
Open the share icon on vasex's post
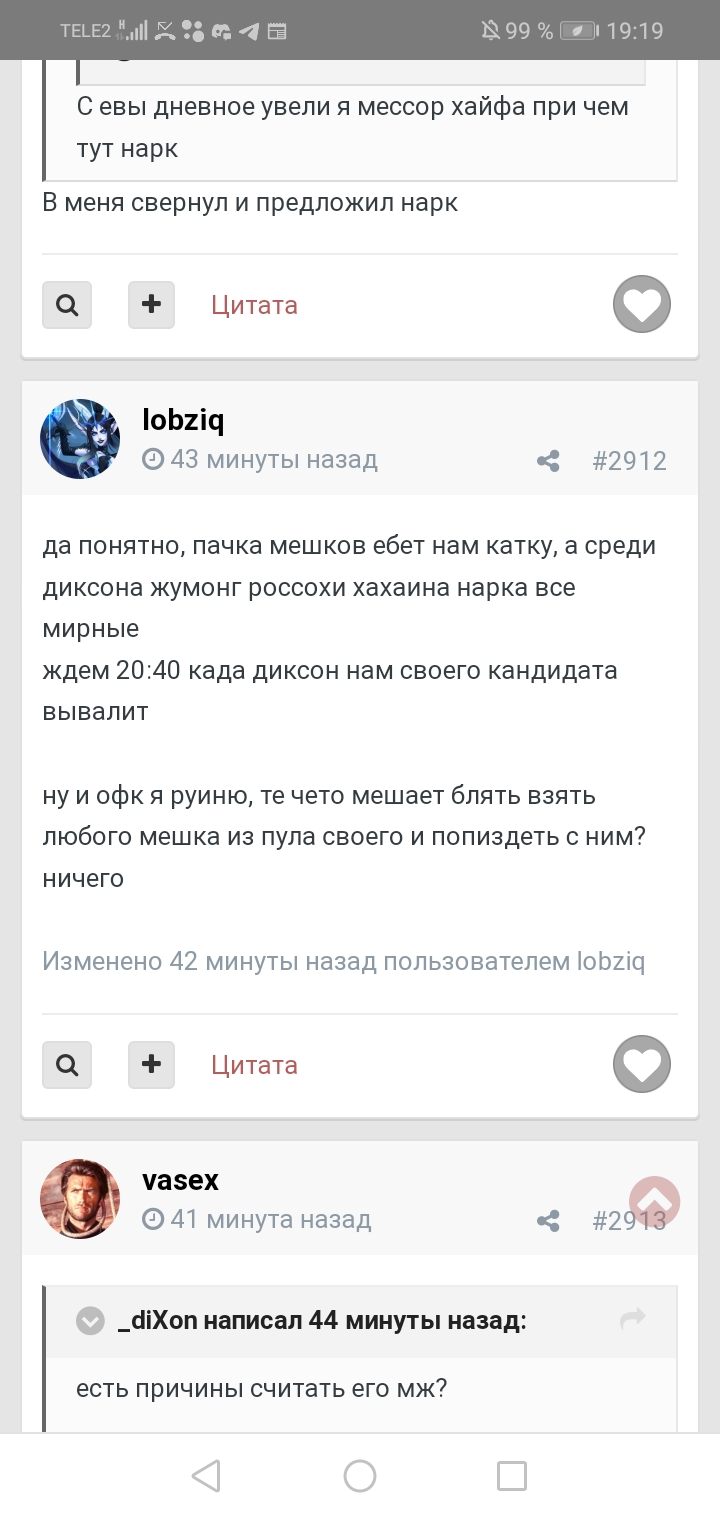pos(547,1221)
